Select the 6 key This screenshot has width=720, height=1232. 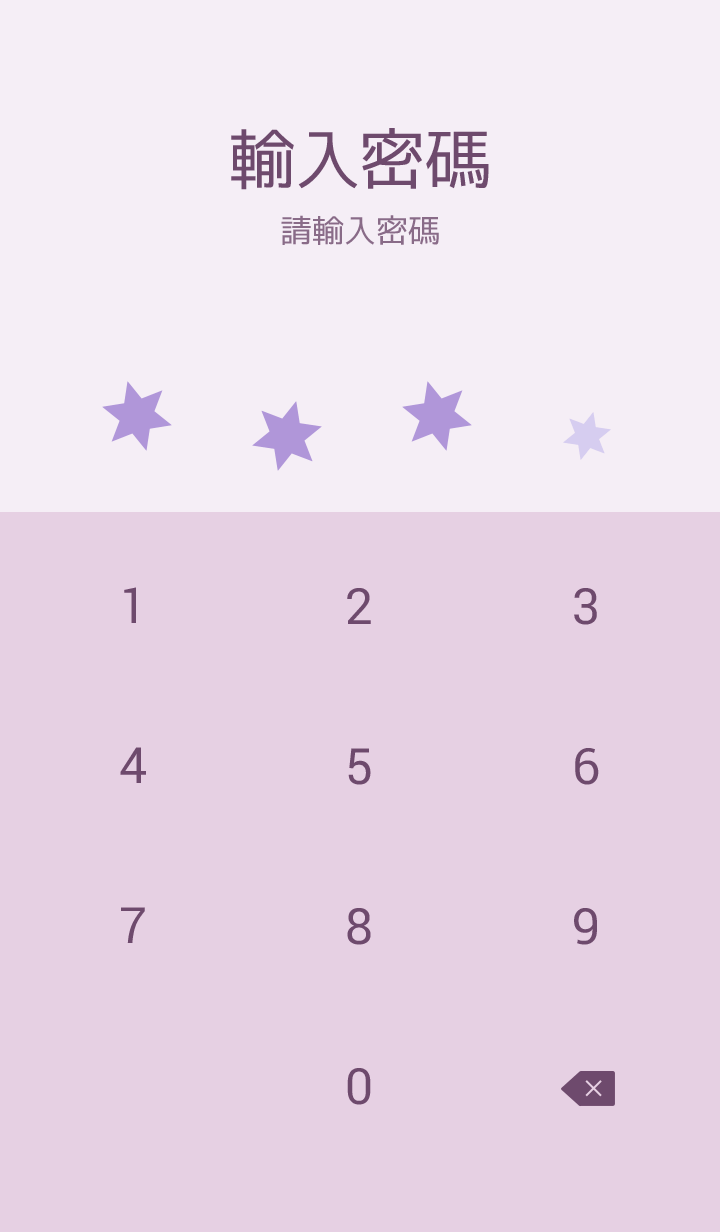coord(586,767)
